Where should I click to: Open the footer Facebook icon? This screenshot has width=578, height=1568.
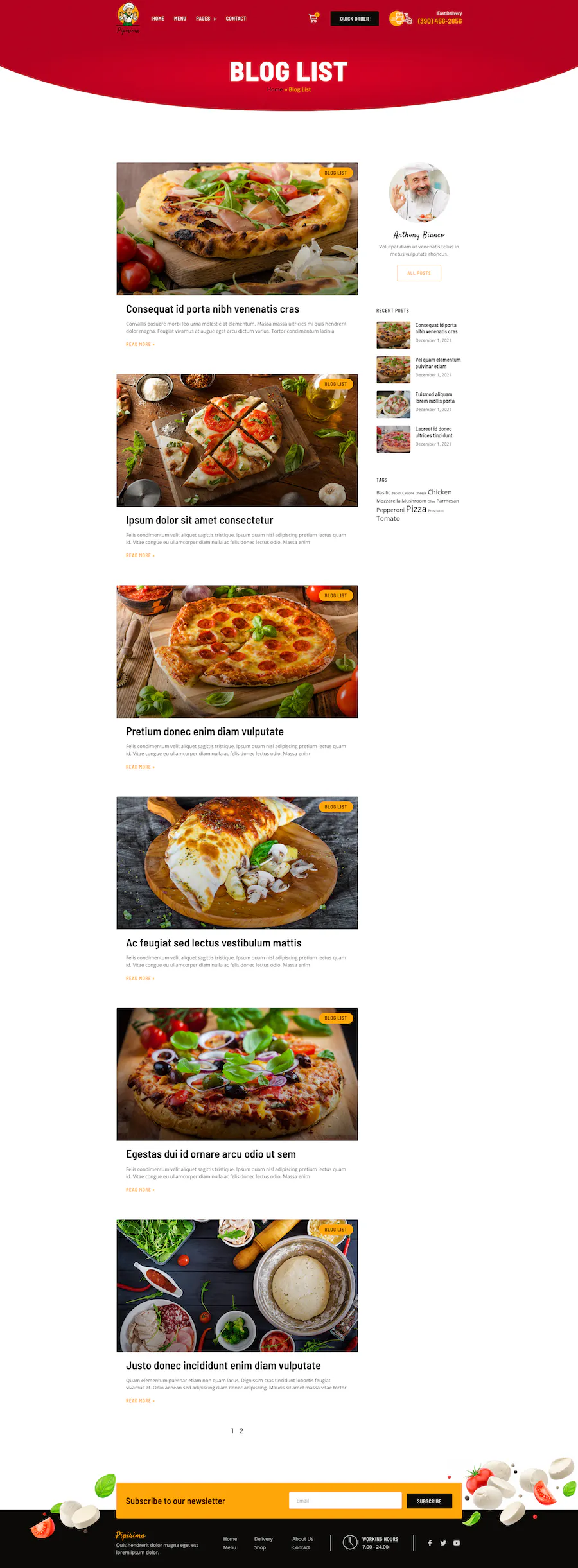430,1543
